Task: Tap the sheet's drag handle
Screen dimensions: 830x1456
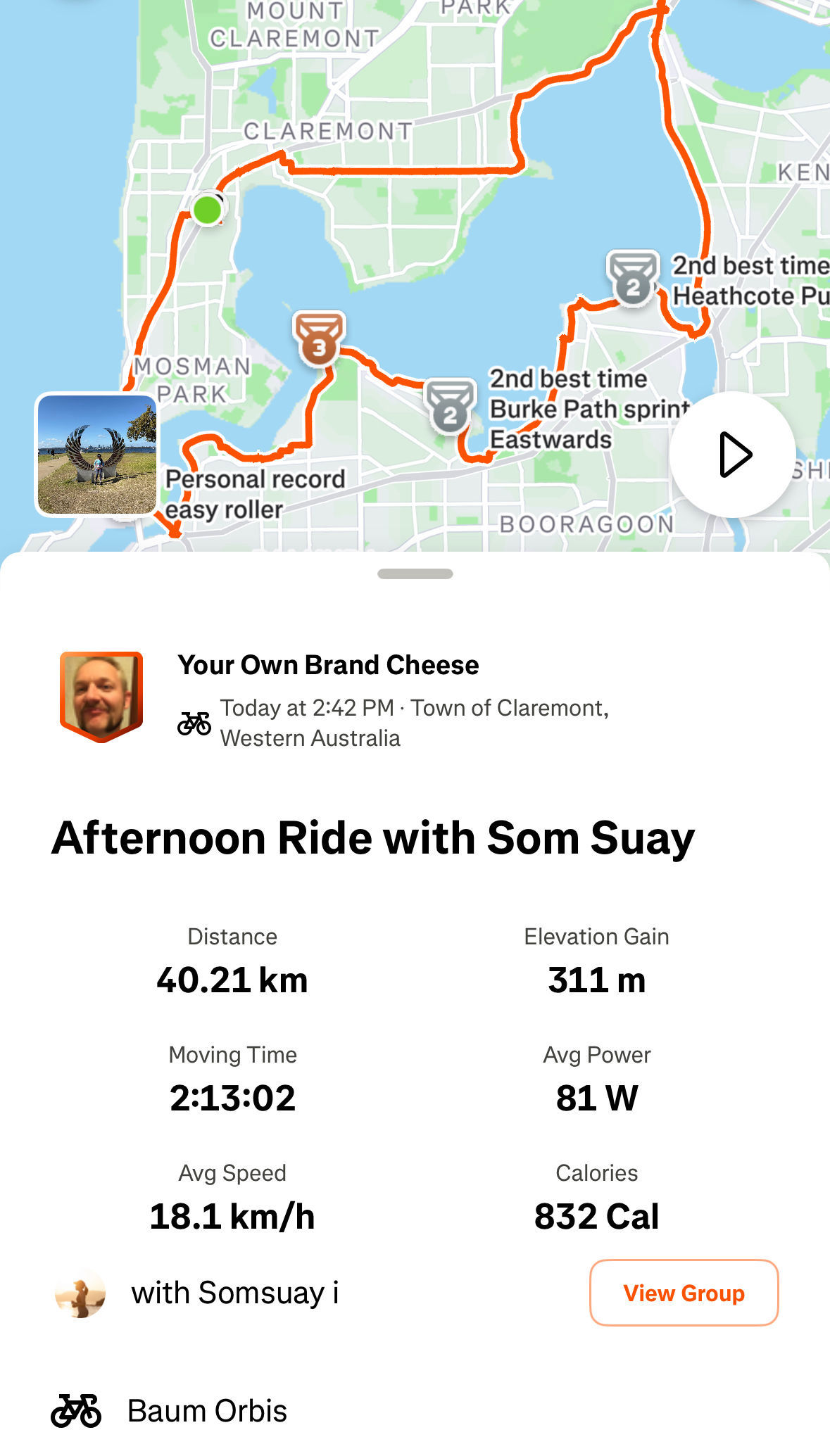Action: pyautogui.click(x=415, y=574)
